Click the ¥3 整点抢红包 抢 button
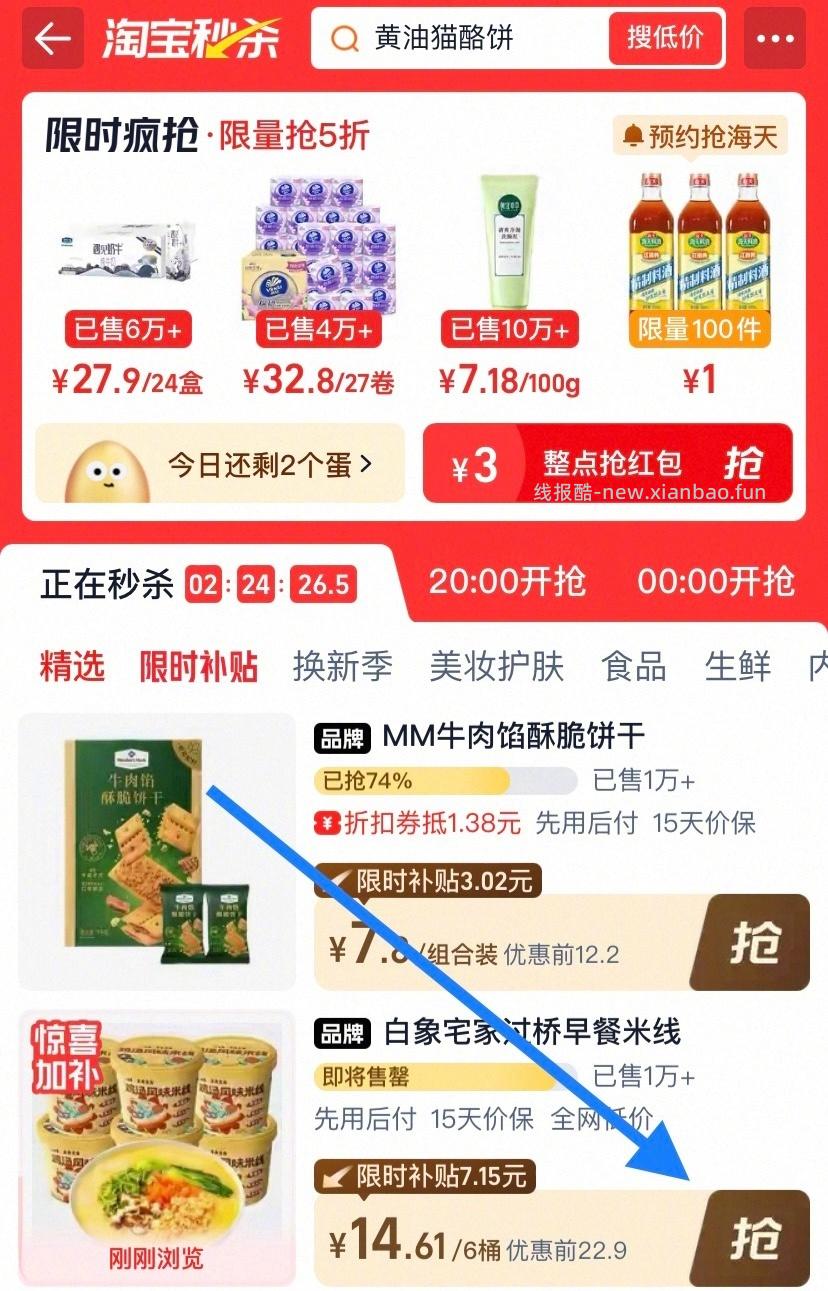This screenshot has width=828, height=1291. point(744,464)
